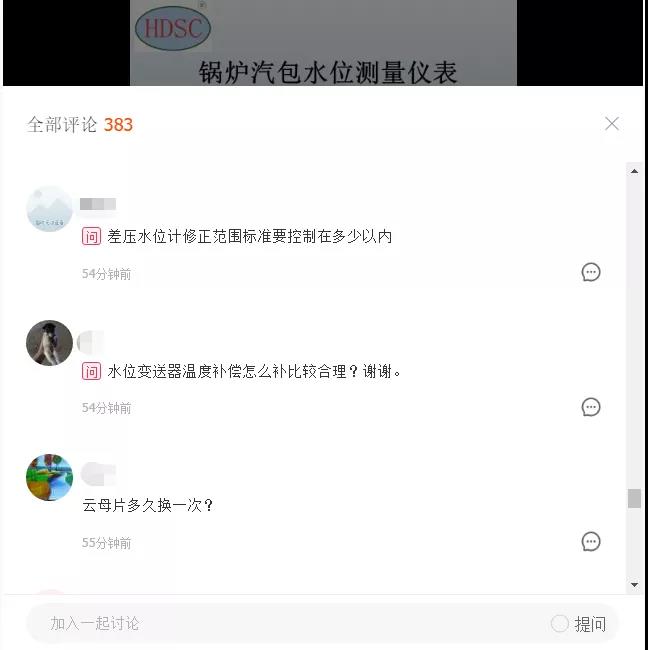Click the scrollbar's up arrow
The width and height of the screenshot is (648, 650).
click(x=634, y=172)
